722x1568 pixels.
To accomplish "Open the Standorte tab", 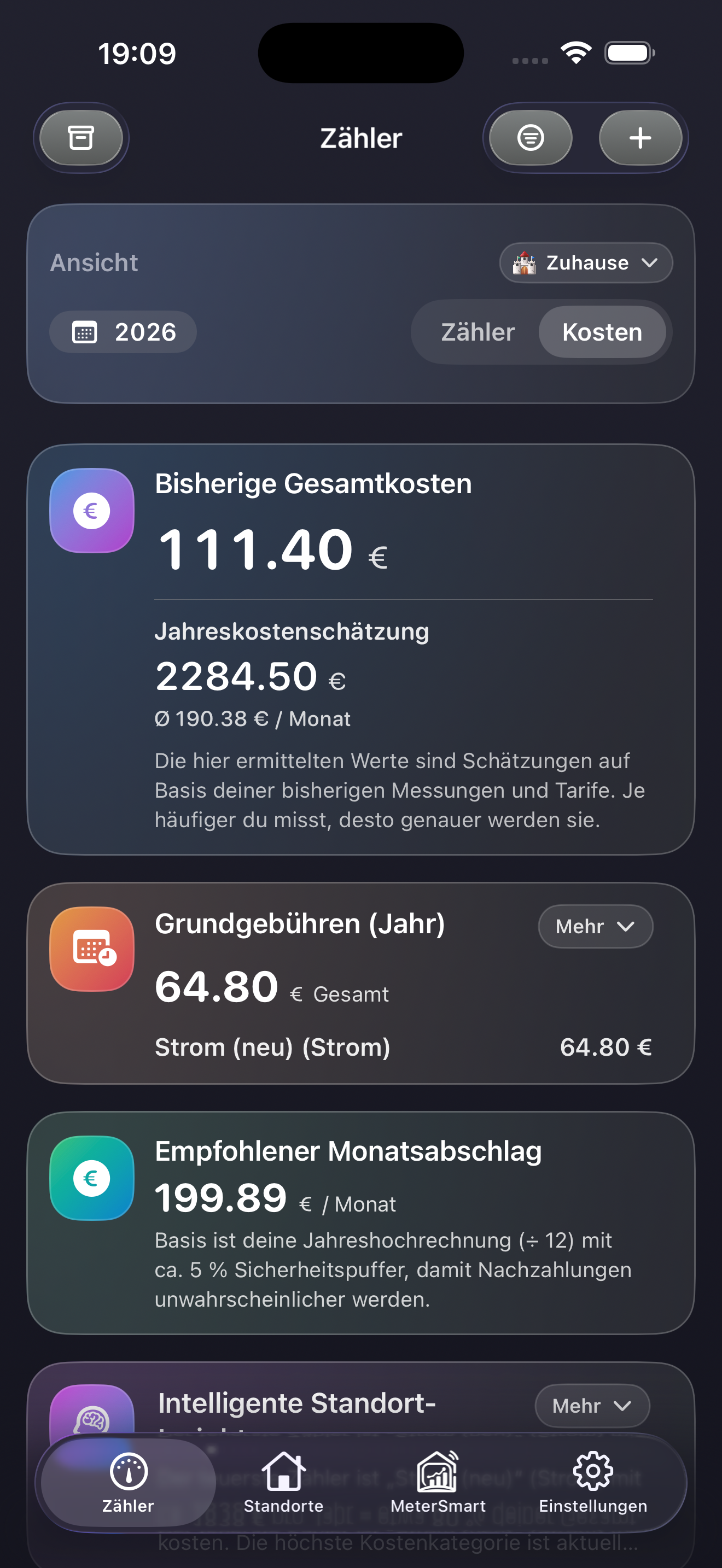I will (283, 1482).
